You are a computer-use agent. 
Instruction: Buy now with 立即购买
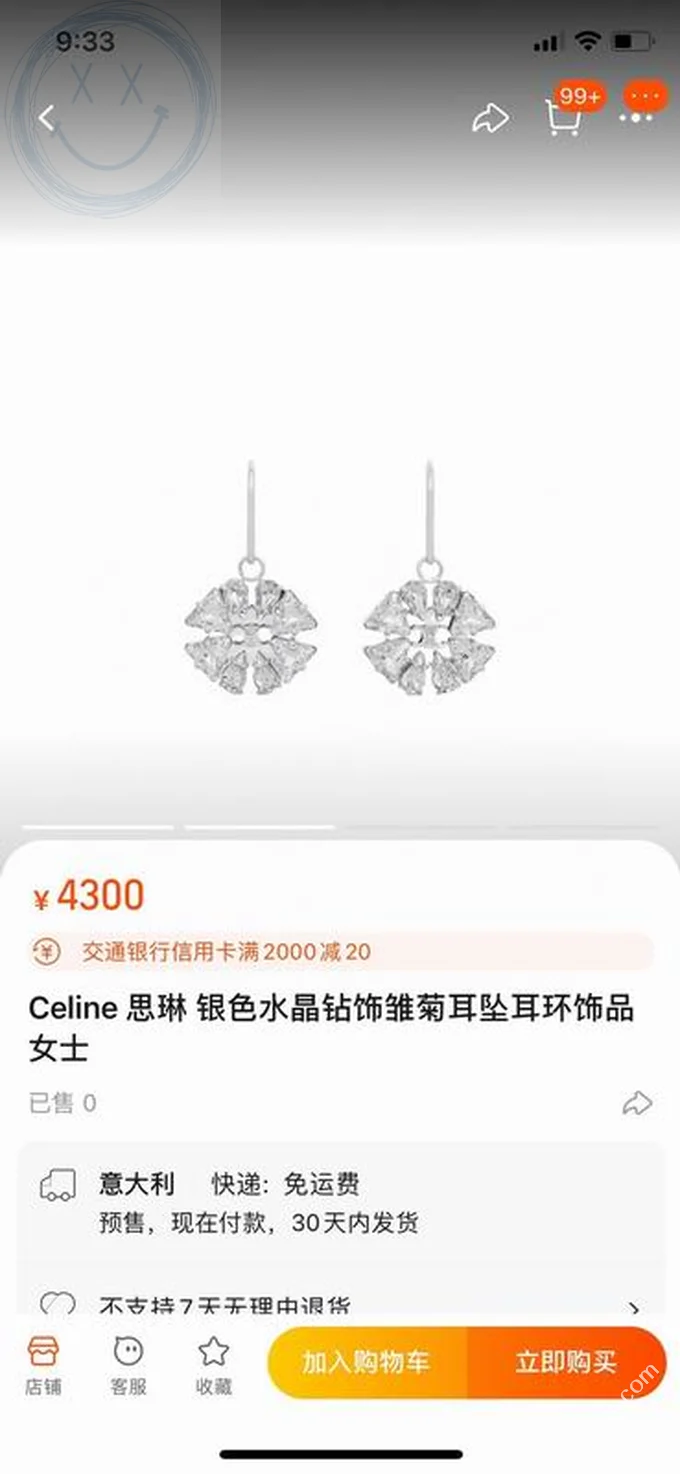coord(566,1362)
